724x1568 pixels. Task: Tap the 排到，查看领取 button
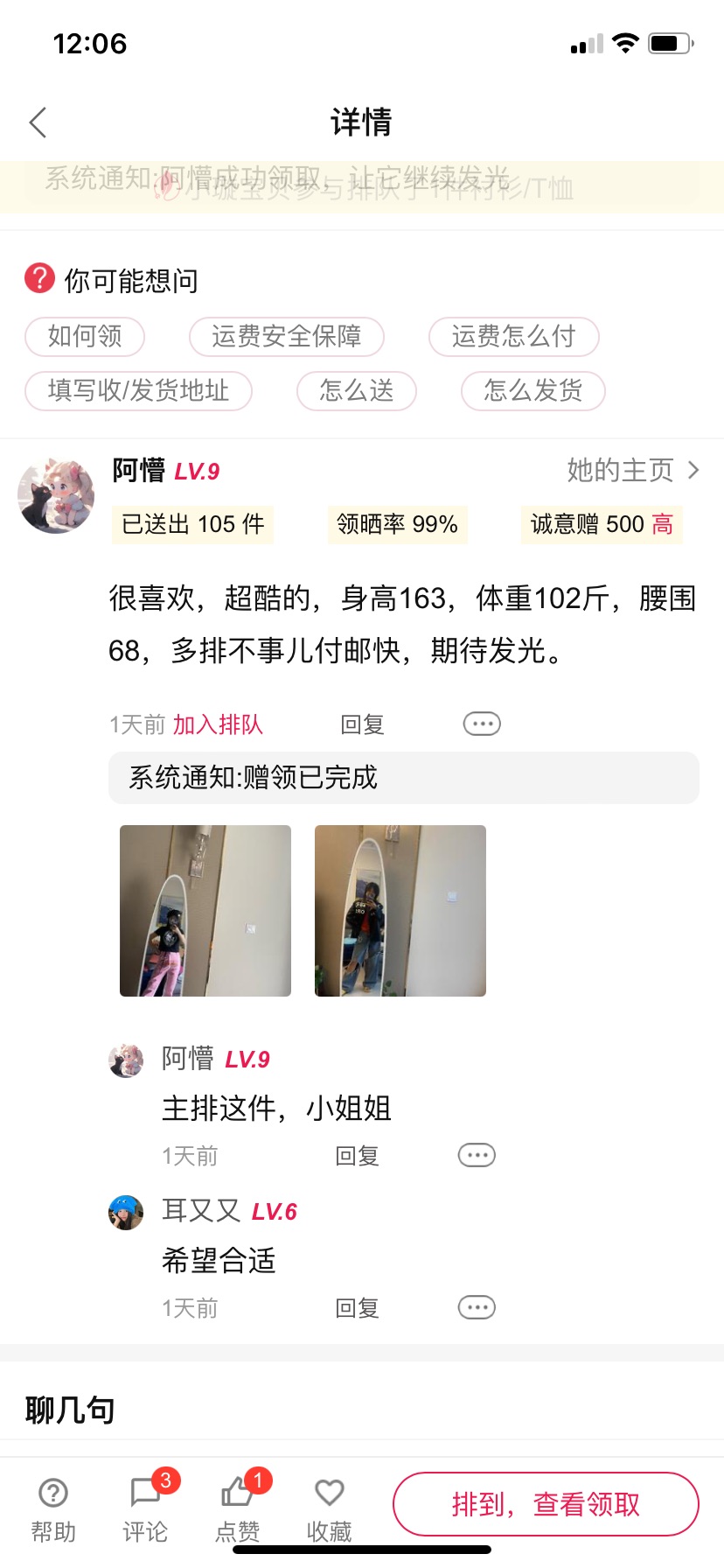(x=546, y=1504)
